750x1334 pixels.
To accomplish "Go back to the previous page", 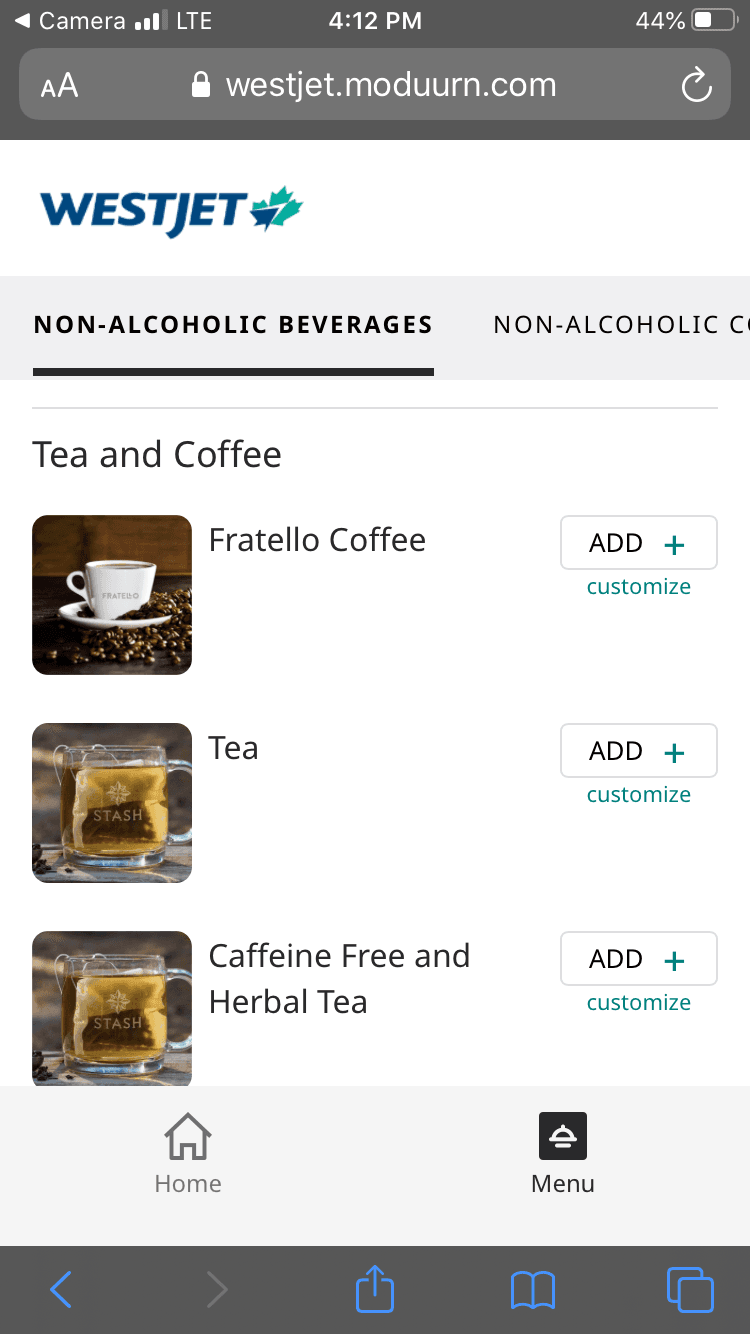I will [x=61, y=1290].
